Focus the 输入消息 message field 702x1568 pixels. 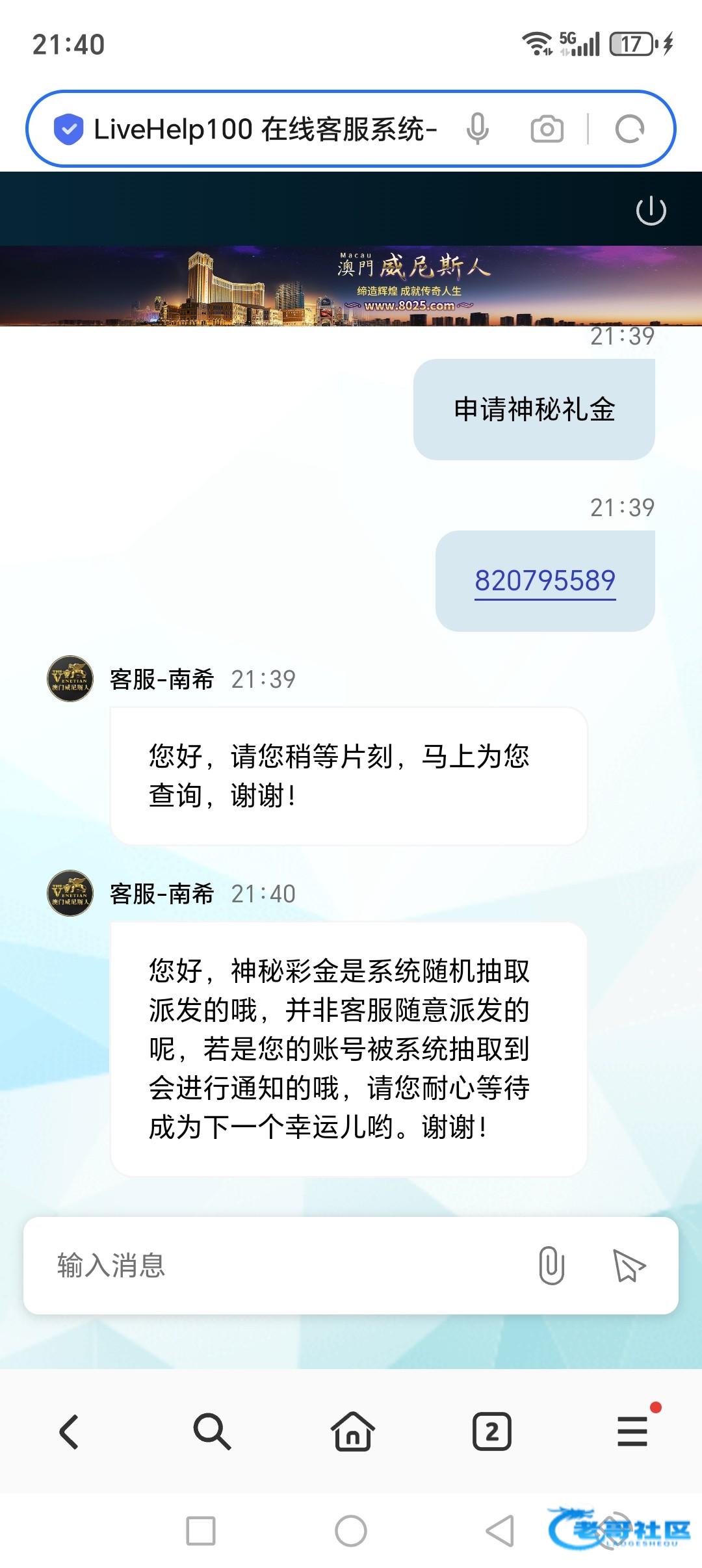(273, 1265)
